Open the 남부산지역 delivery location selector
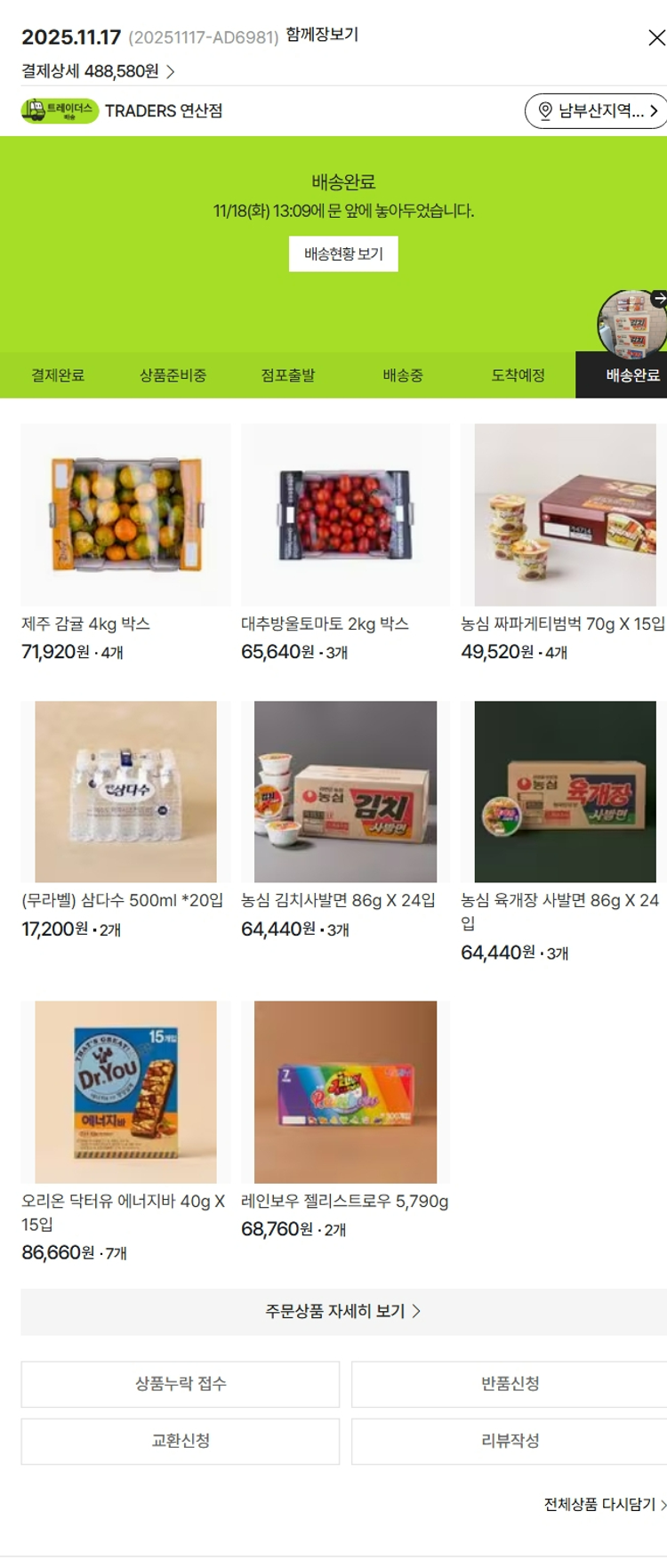The width and height of the screenshot is (667, 1568). tap(596, 111)
